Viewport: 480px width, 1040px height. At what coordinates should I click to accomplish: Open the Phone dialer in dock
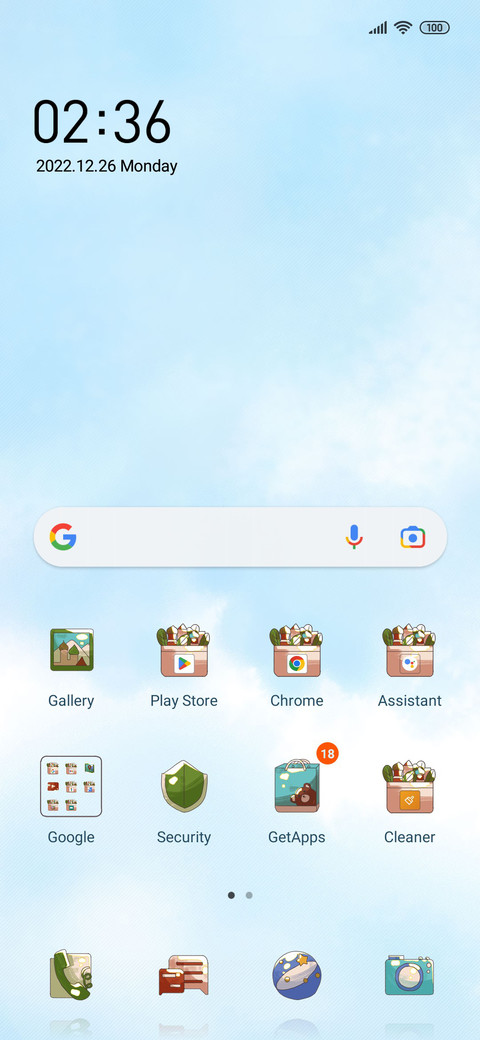[71, 974]
